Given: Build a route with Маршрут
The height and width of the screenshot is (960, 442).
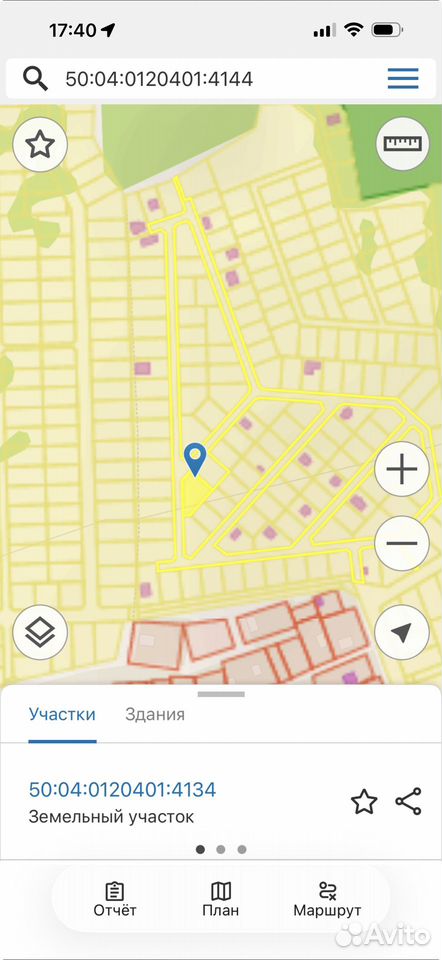Looking at the screenshot, I should click(x=328, y=899).
